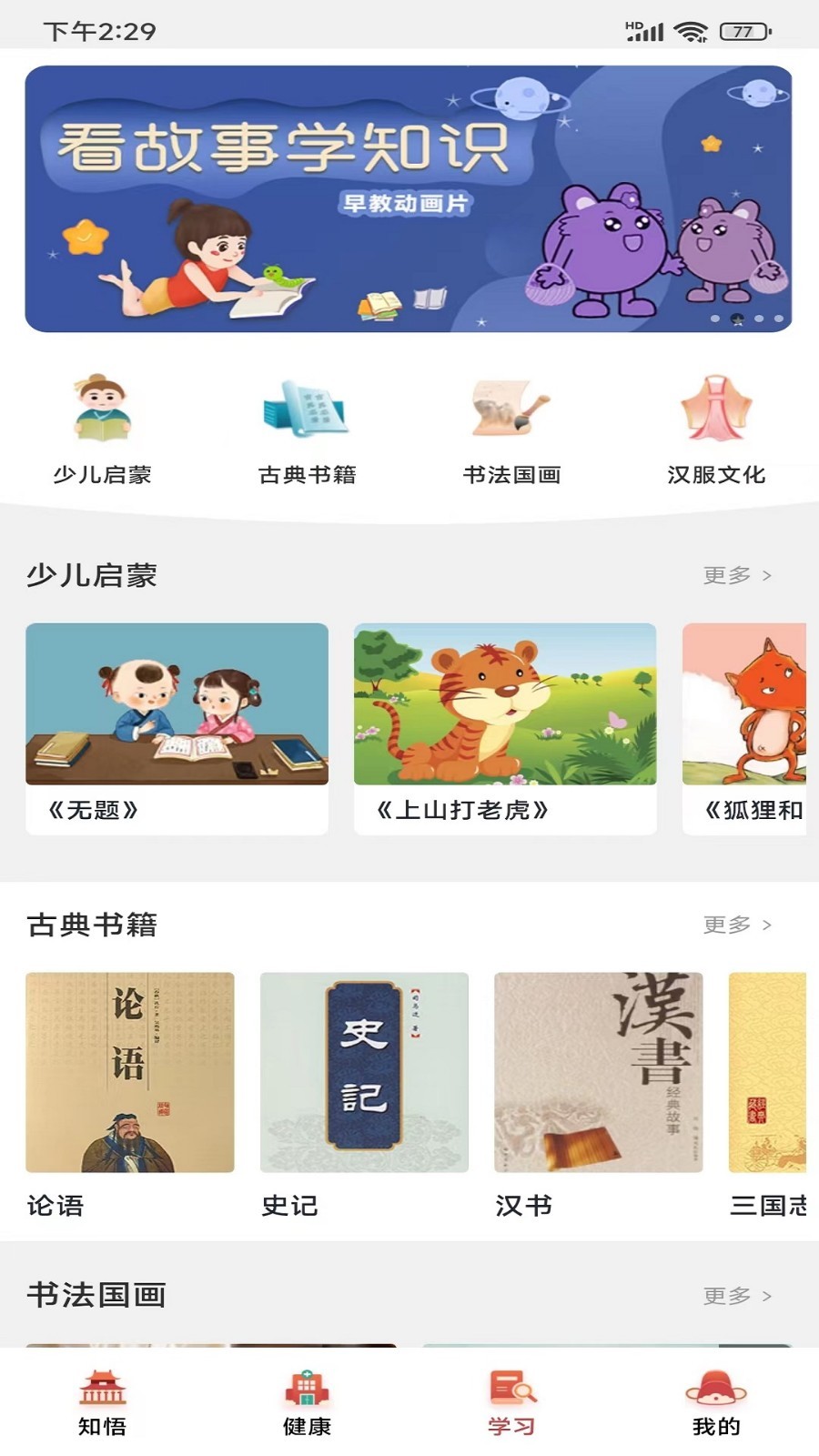819x1456 pixels.
Task: Expand more 少儿启蒙 content via chevron
Action: pyautogui.click(x=769, y=573)
